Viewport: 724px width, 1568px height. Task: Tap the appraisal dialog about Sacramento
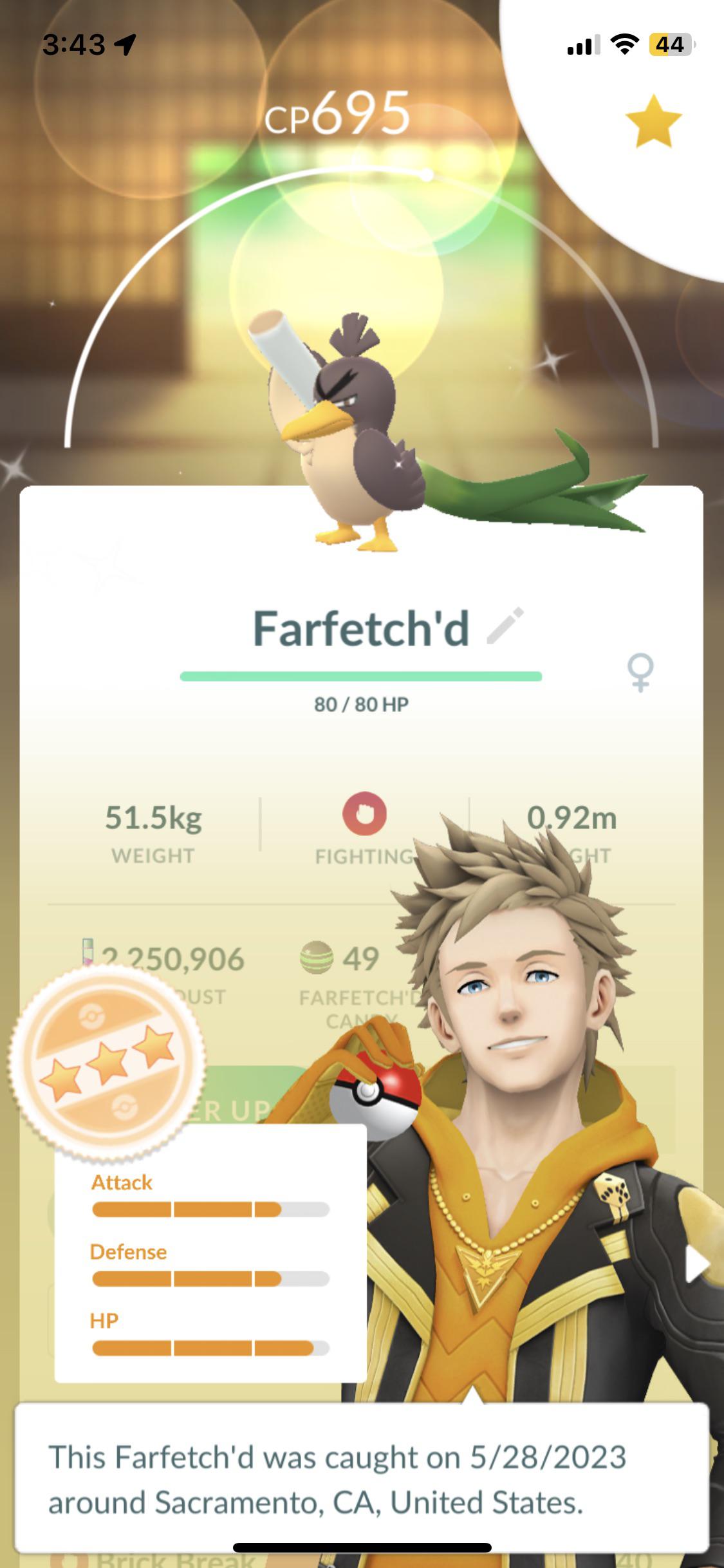click(x=362, y=1479)
